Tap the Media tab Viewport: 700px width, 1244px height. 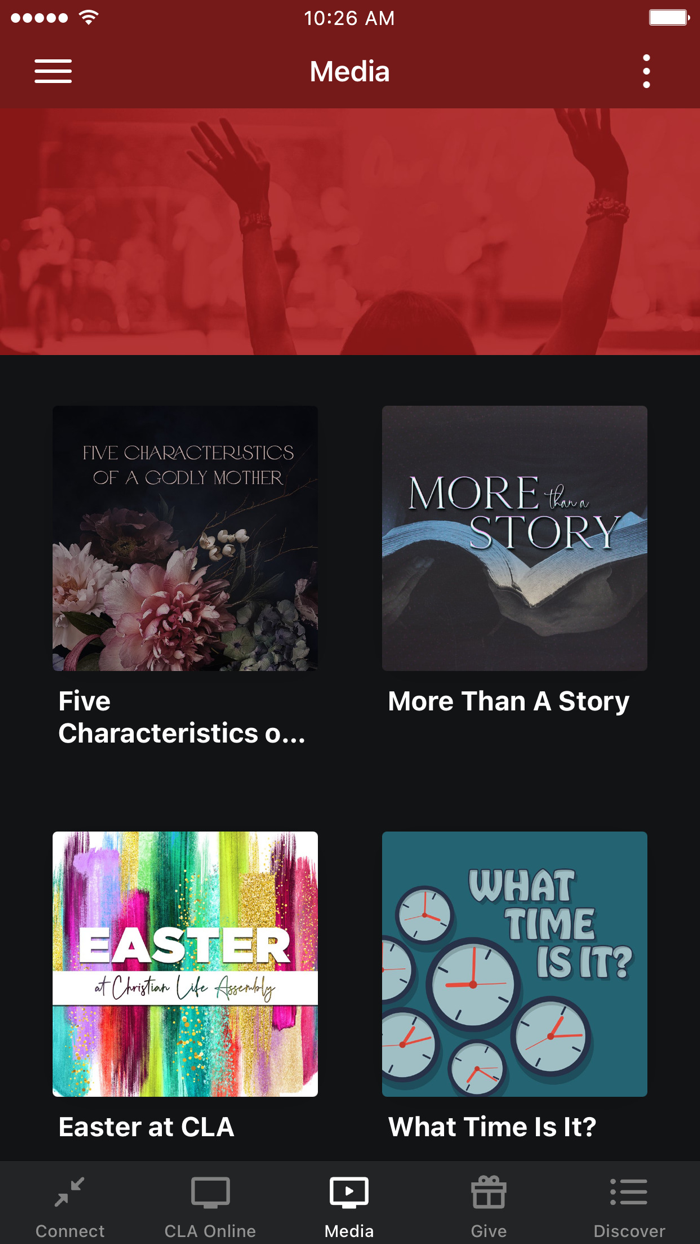click(349, 1205)
